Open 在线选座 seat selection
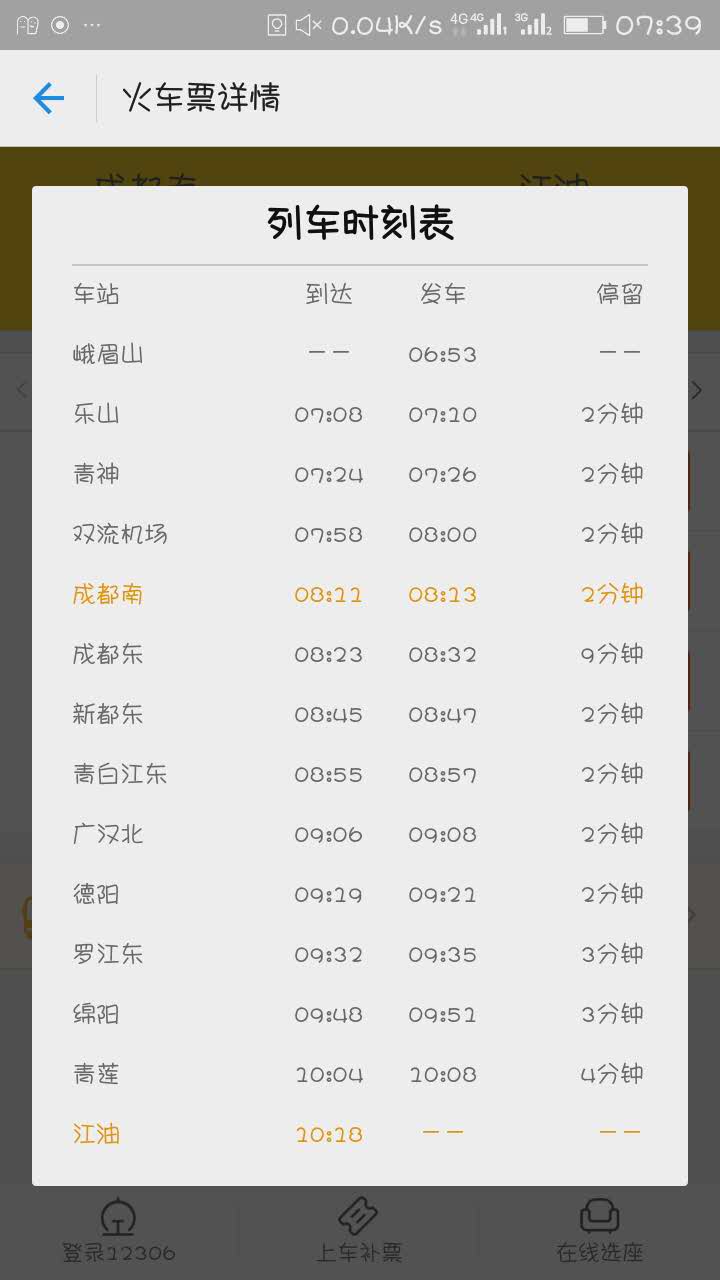This screenshot has height=1280, width=720. pos(599,1231)
